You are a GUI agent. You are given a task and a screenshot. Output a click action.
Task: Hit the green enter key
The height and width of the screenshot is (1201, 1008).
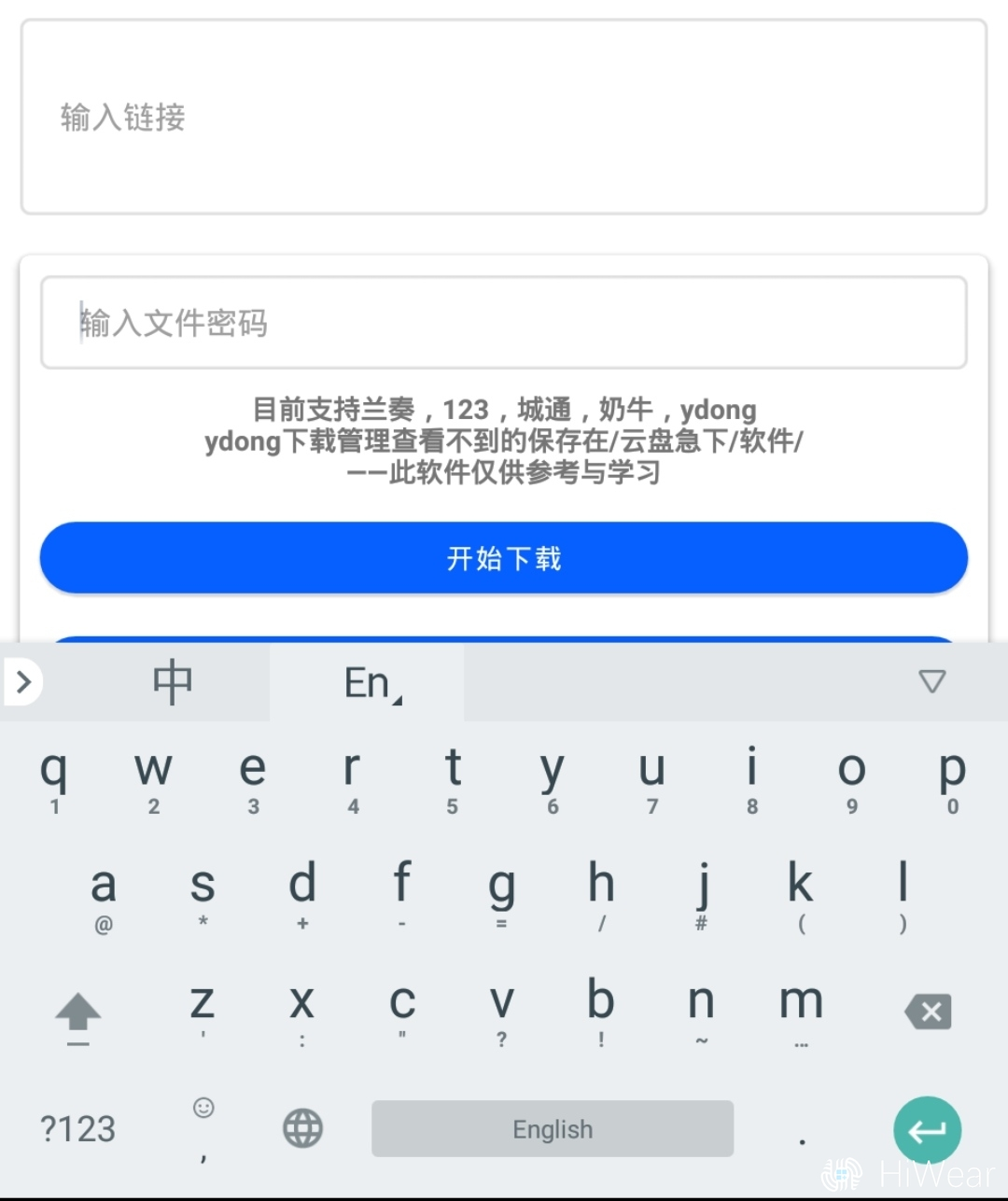tap(927, 1130)
